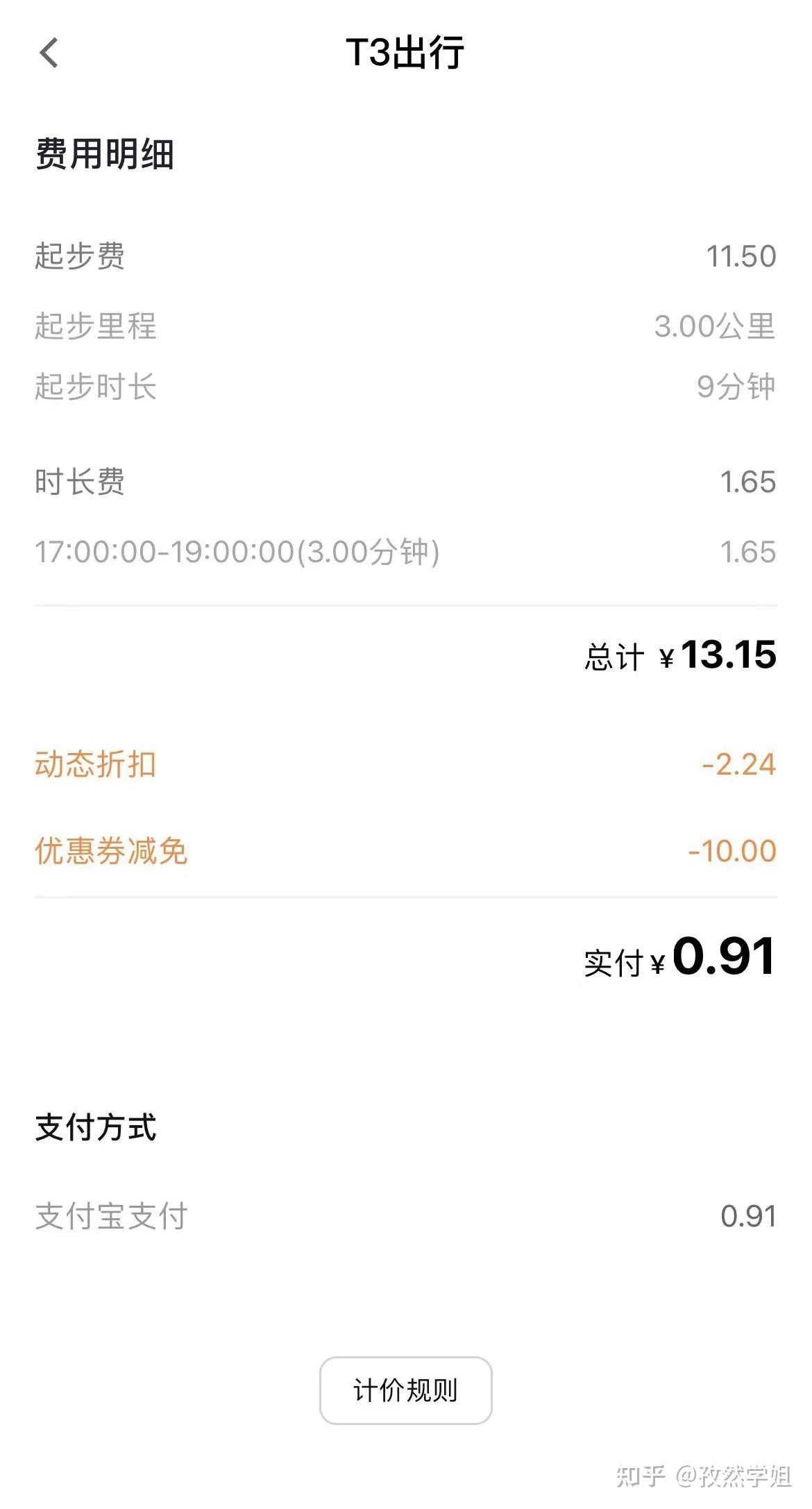
Task: Open the 计价规则 pricing rules
Action: (x=405, y=1390)
